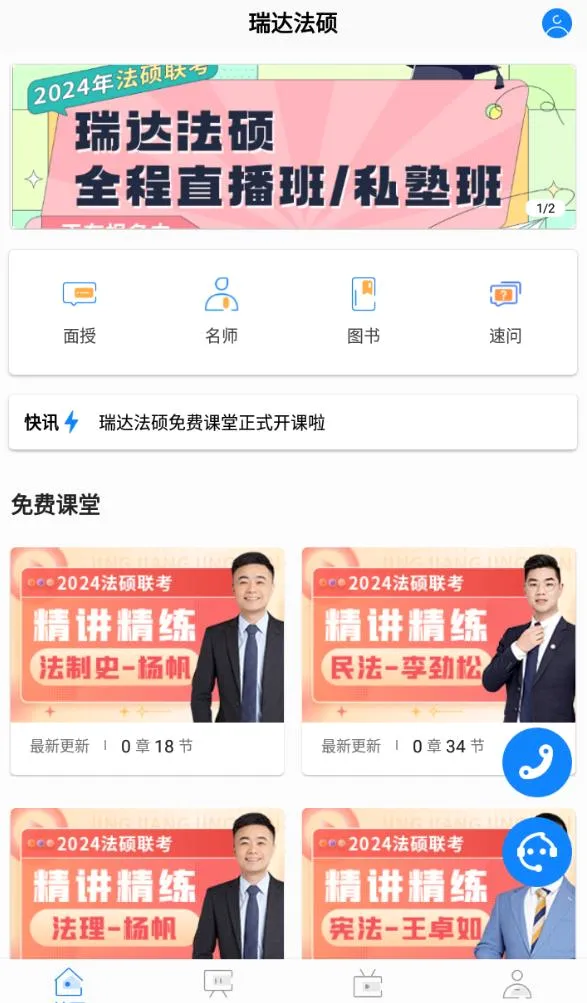
Task: Tap the floating phone call button
Action: point(536,762)
